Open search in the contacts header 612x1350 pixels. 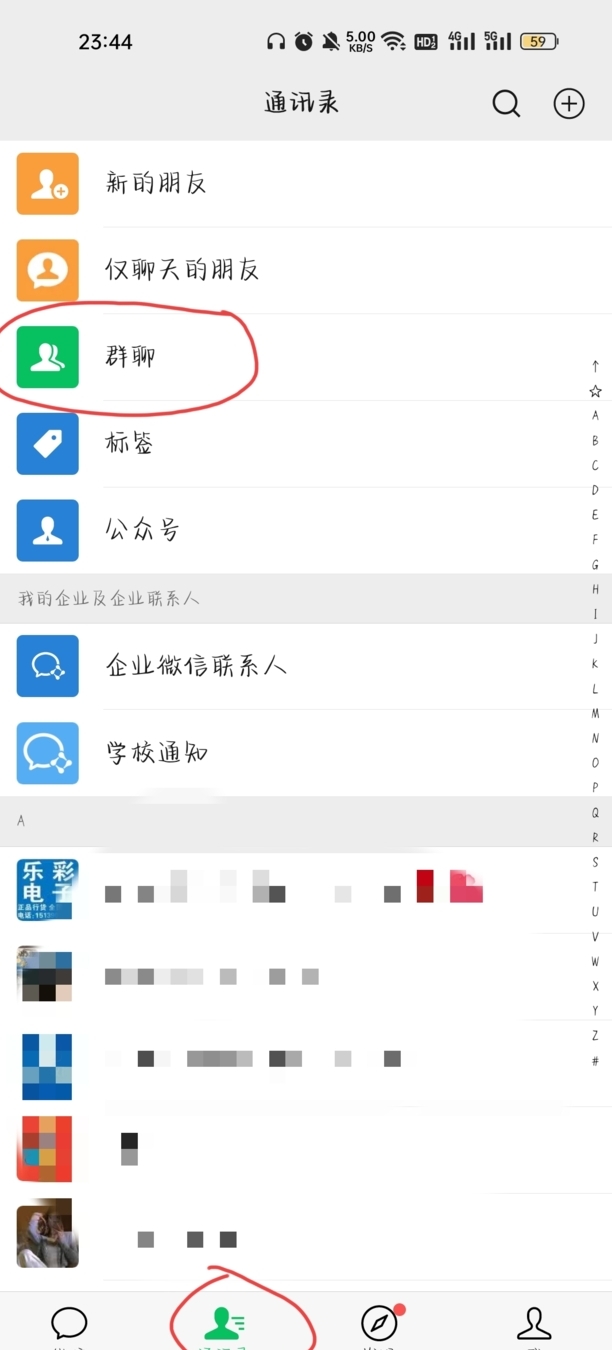(506, 103)
